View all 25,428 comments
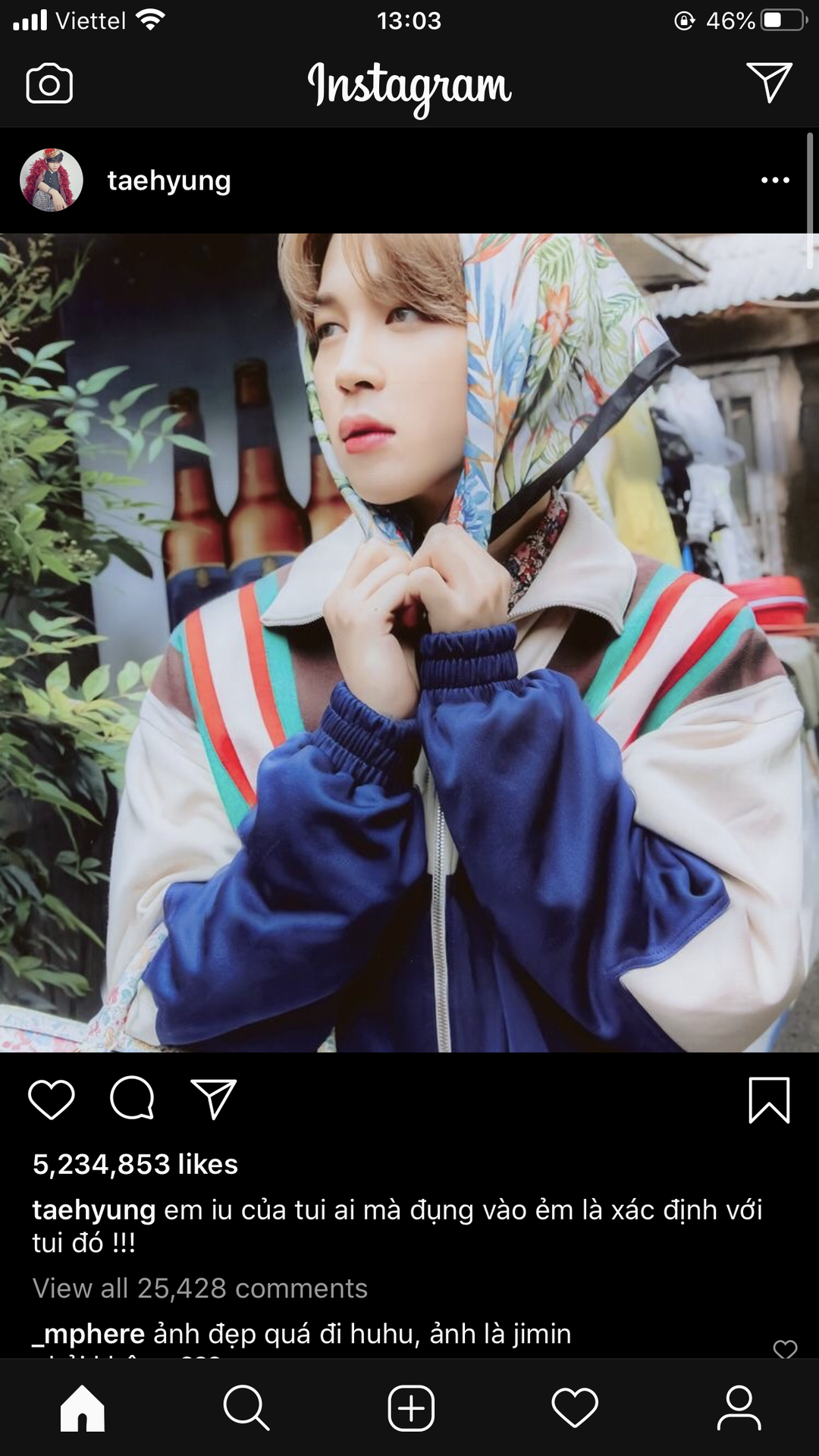This screenshot has height=1456, width=819. click(199, 1288)
